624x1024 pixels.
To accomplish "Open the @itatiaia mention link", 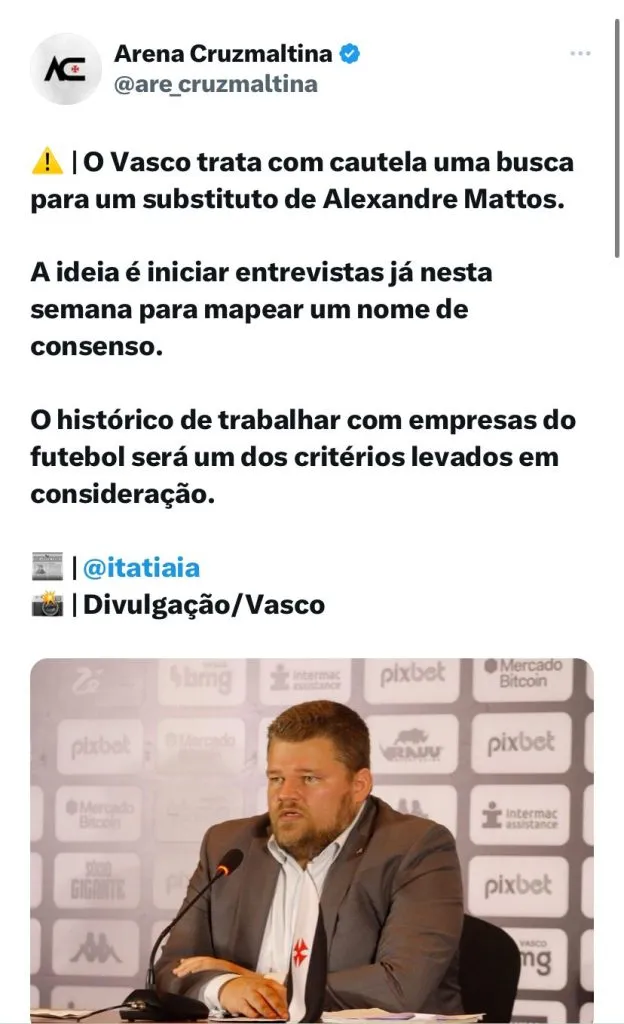I will click(x=141, y=568).
